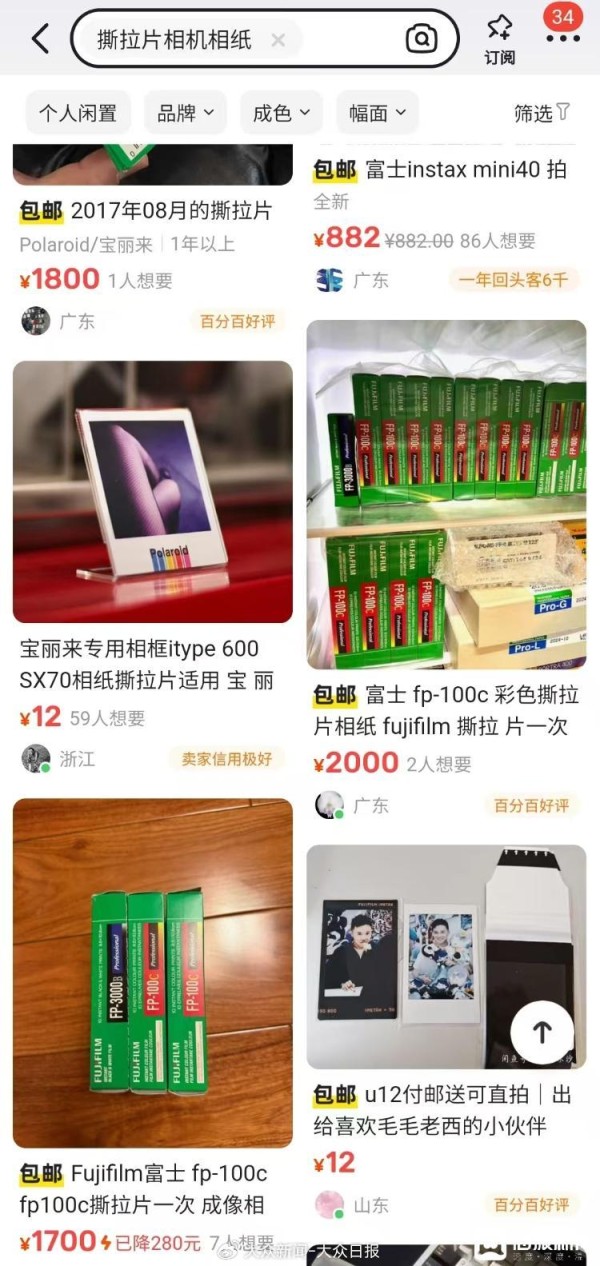The width and height of the screenshot is (600, 1266).
Task: Go back from search results
Action: pos(40,39)
